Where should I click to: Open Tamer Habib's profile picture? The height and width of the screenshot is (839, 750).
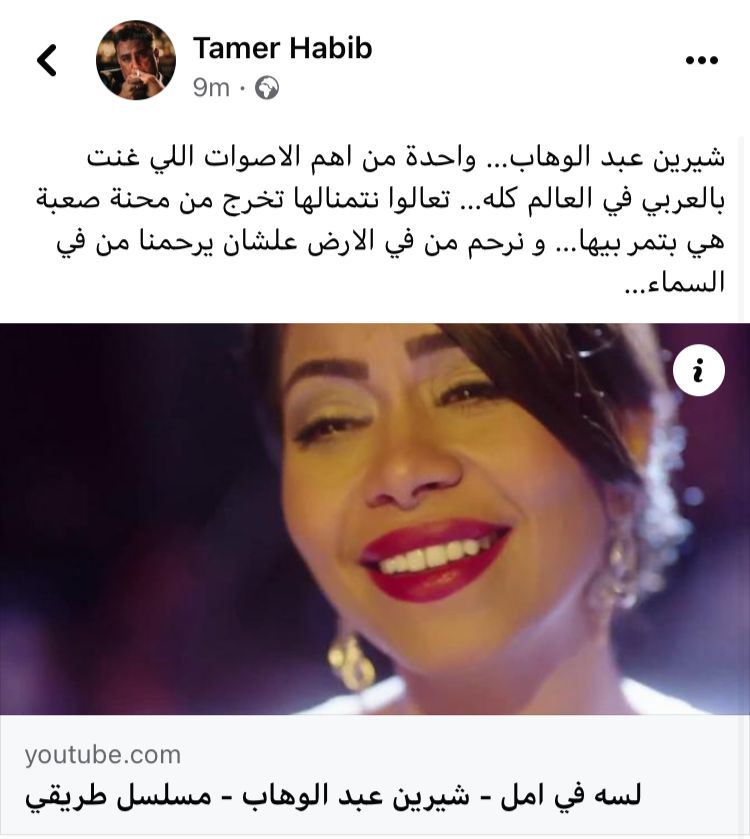click(x=136, y=61)
